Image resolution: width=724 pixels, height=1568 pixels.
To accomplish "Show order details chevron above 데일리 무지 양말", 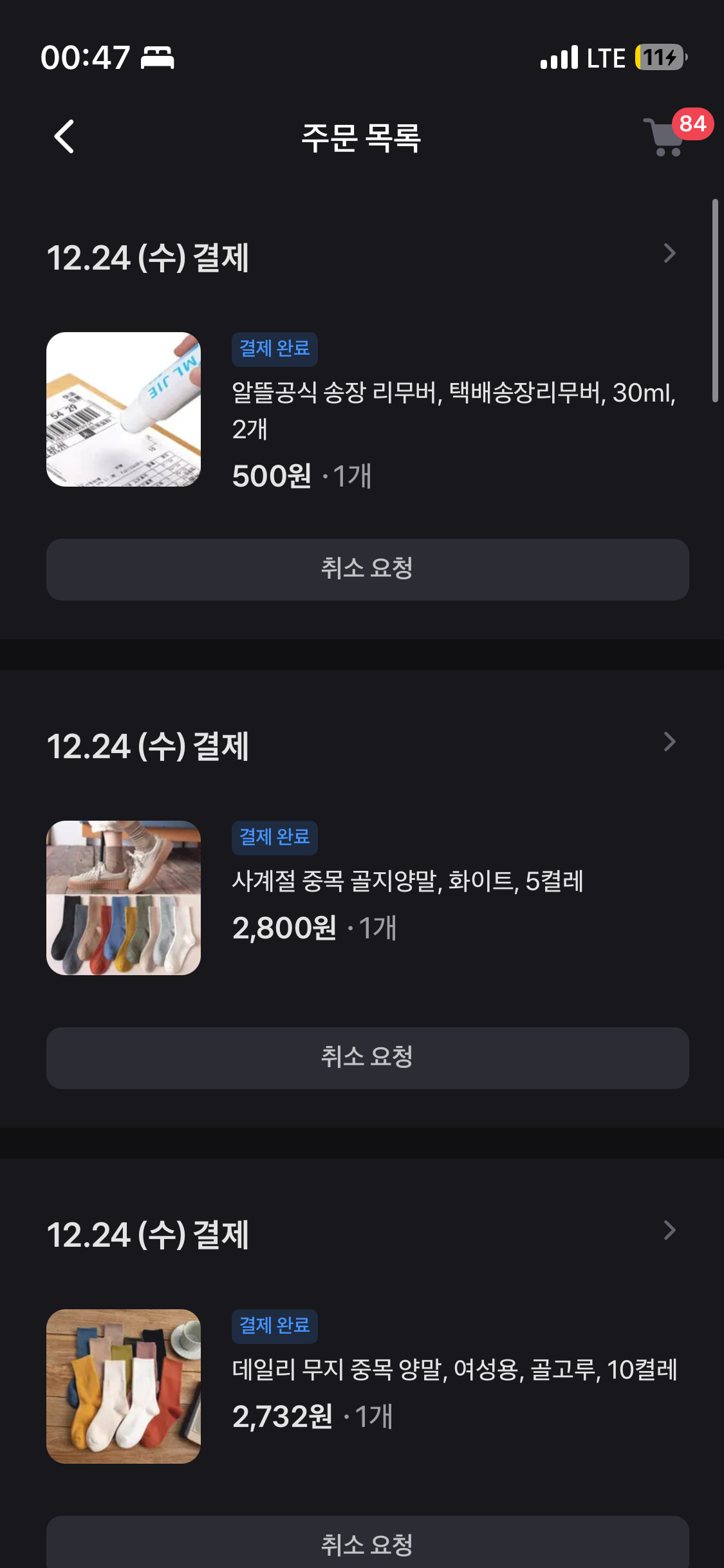I will click(669, 1231).
